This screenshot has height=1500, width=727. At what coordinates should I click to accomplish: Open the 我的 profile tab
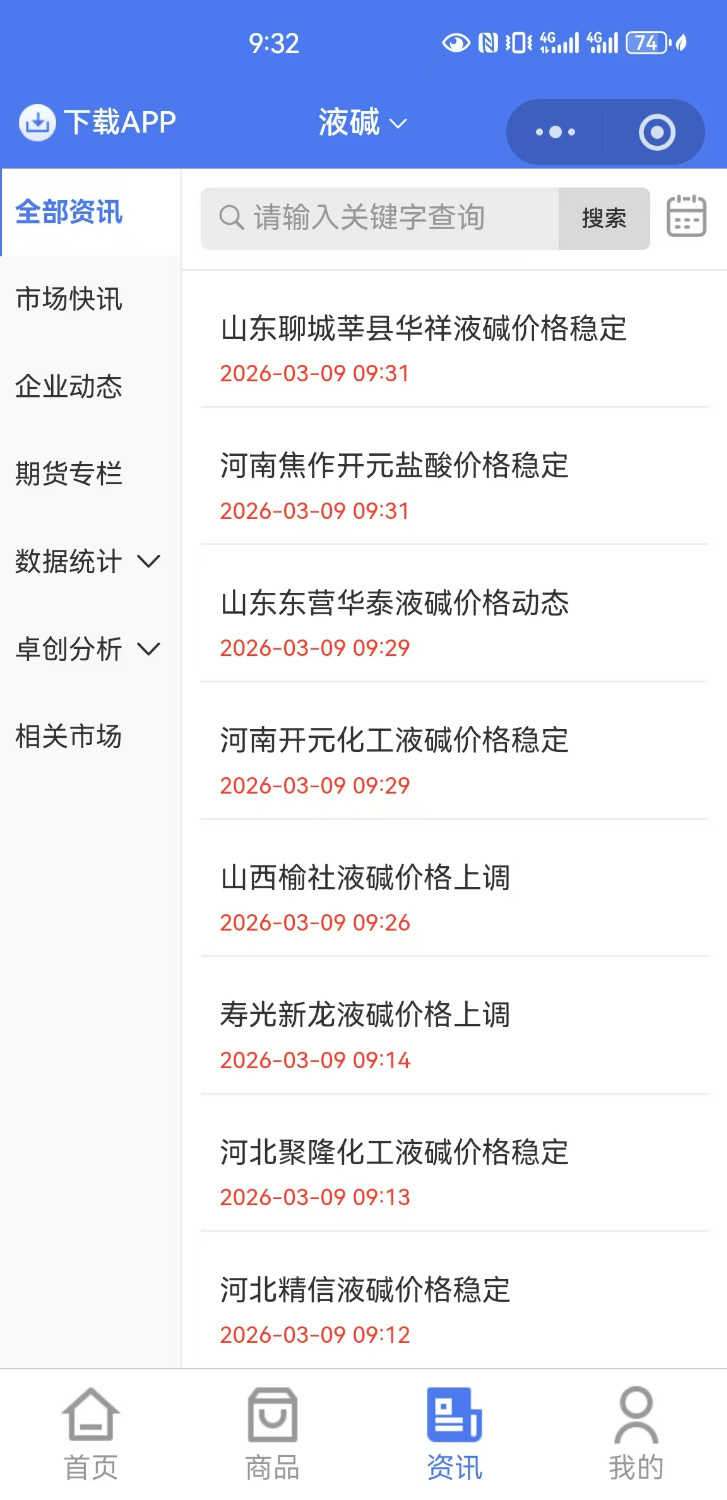(636, 1434)
